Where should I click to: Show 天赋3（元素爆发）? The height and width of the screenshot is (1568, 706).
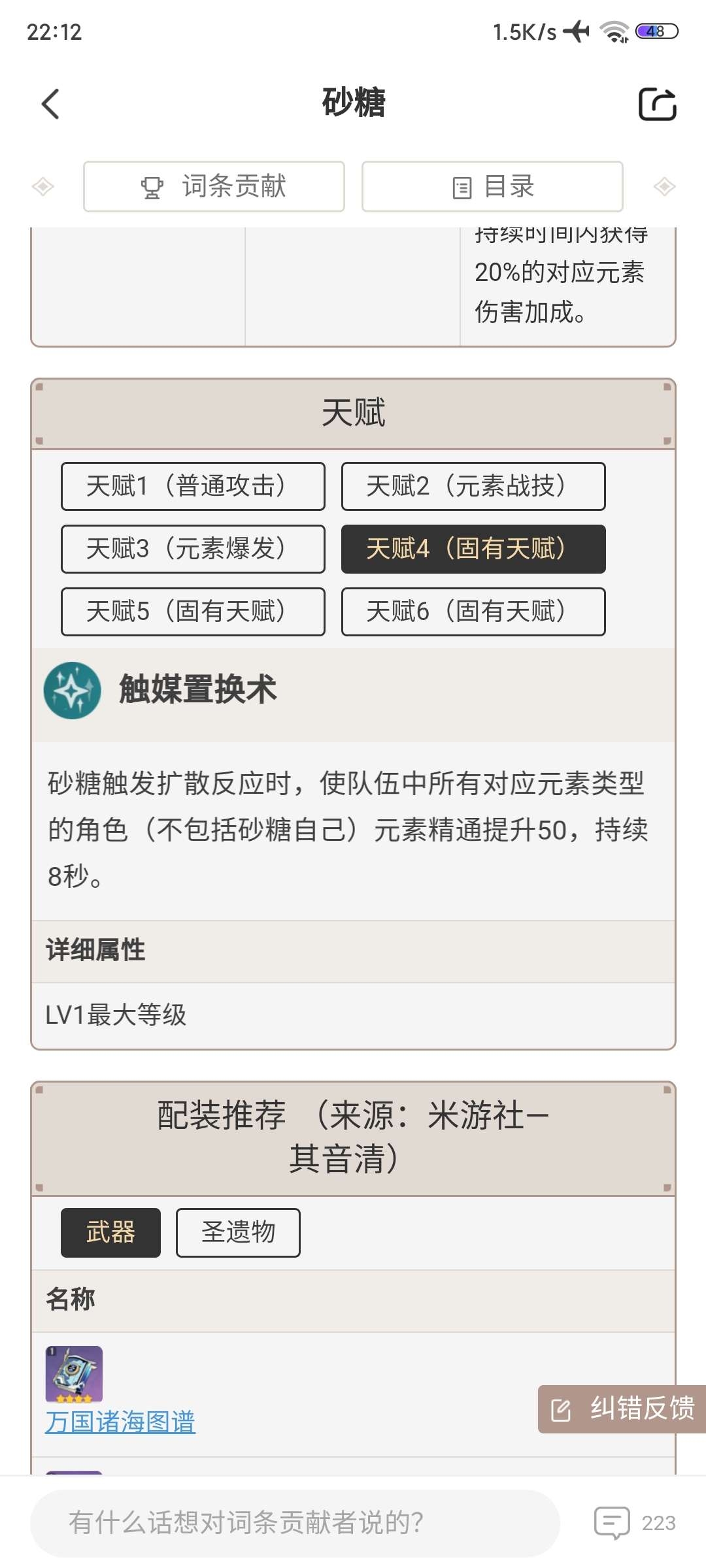pos(193,549)
